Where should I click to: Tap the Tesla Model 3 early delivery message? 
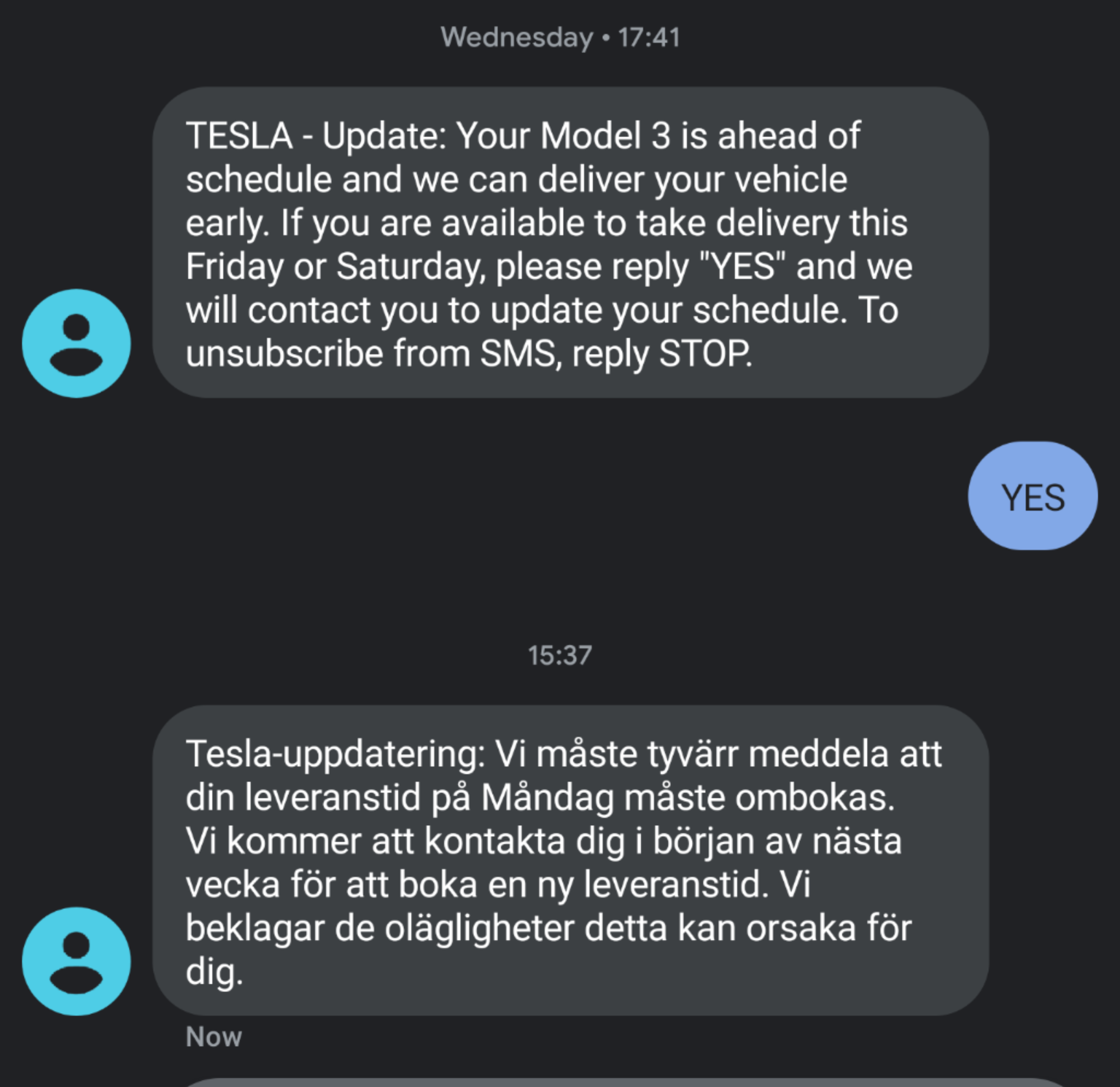click(x=570, y=243)
